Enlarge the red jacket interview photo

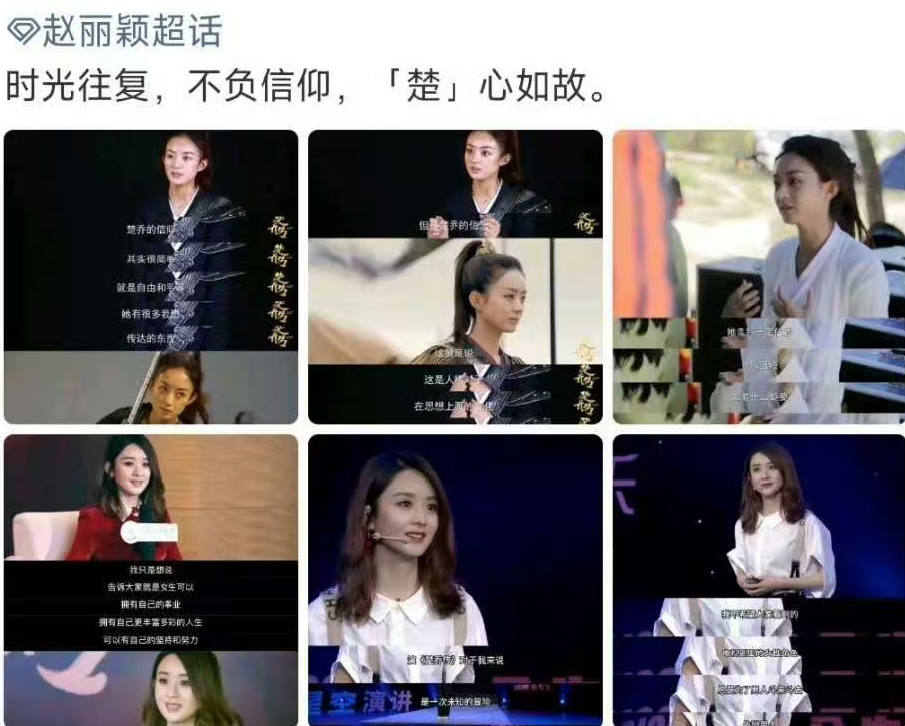[x=151, y=580]
